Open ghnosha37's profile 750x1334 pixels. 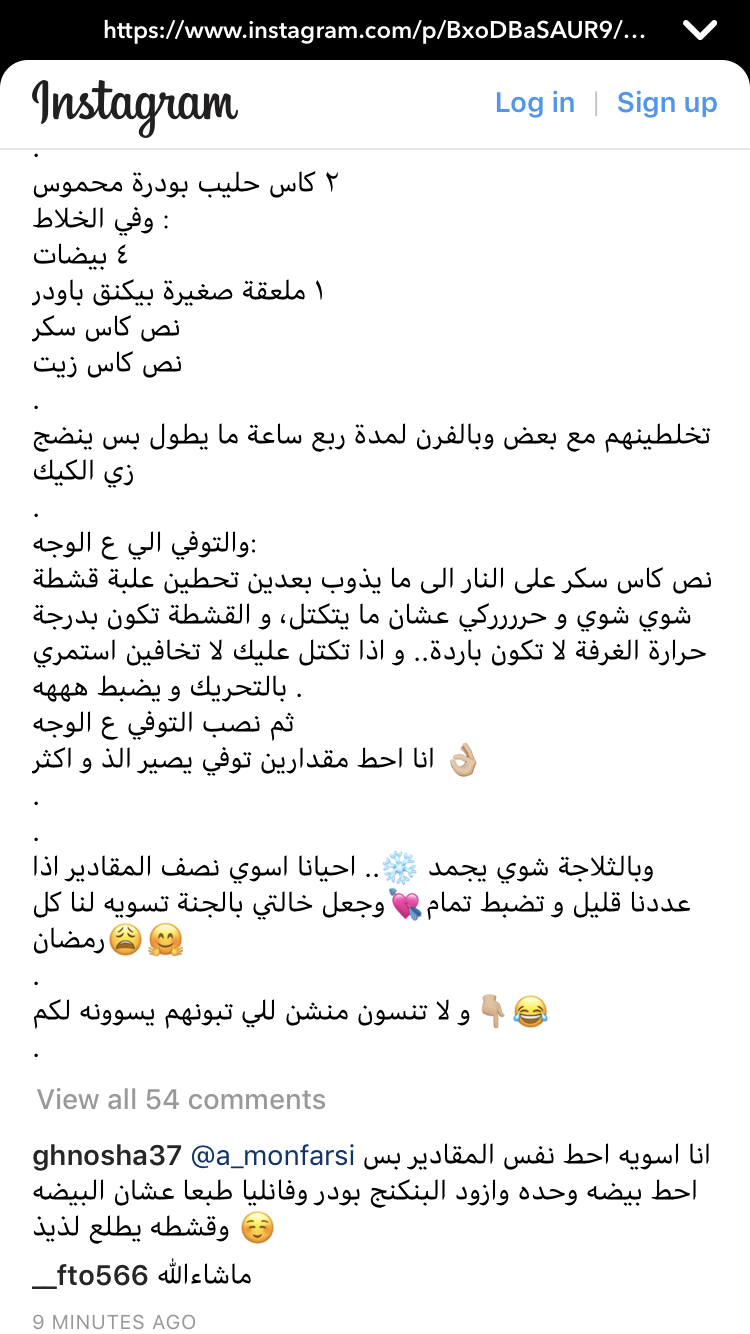pyautogui.click(x=107, y=1156)
